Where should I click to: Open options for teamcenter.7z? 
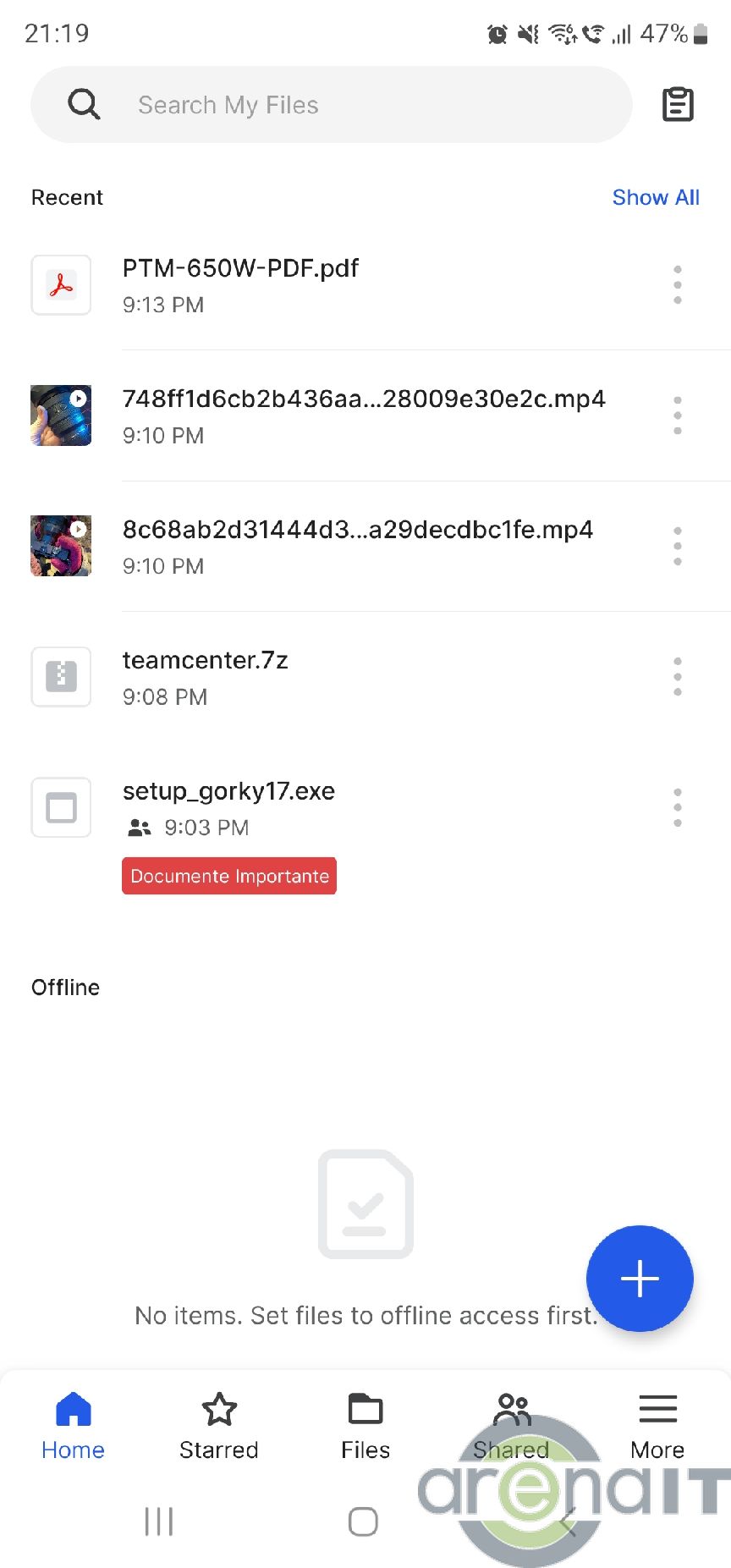coord(677,676)
